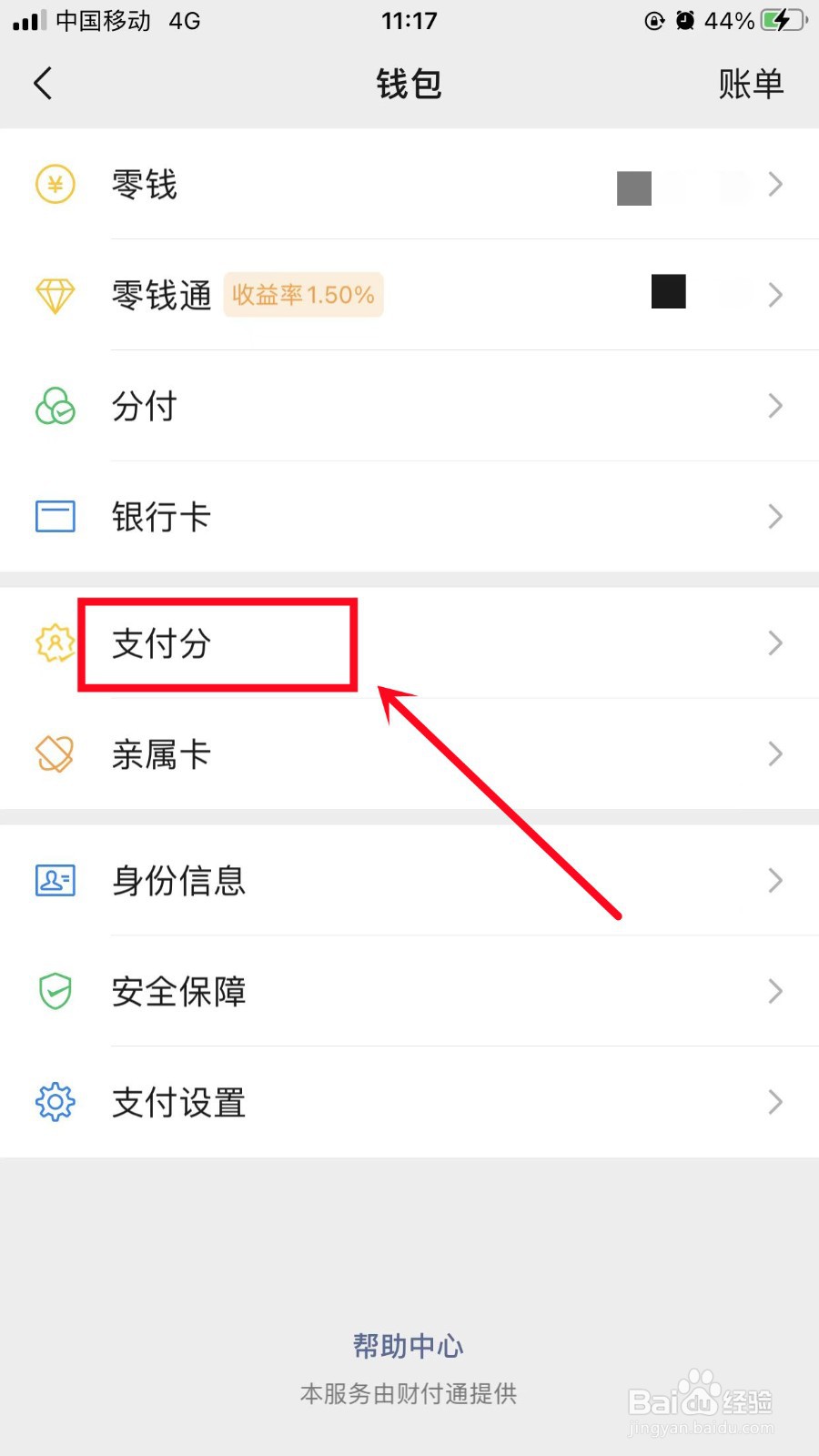The height and width of the screenshot is (1456, 819).
Task: Click the green 分付 circles icon
Action: tap(55, 407)
